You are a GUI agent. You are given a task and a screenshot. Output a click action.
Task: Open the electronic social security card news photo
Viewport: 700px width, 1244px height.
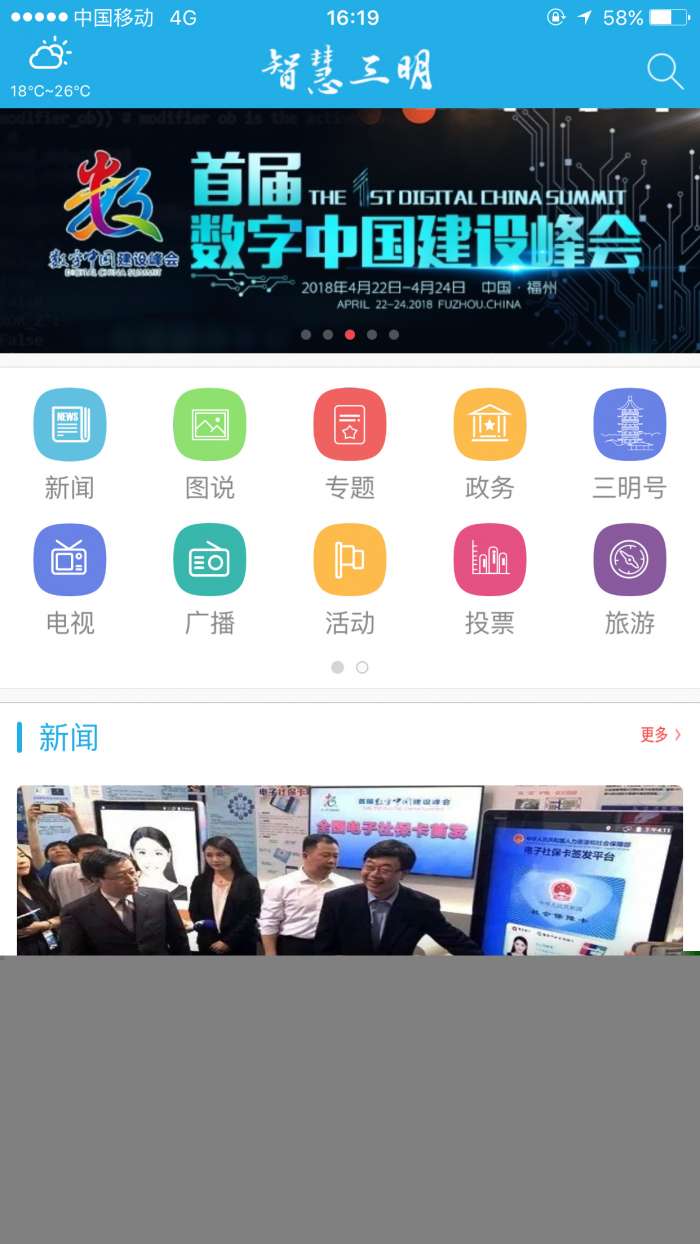[350, 870]
